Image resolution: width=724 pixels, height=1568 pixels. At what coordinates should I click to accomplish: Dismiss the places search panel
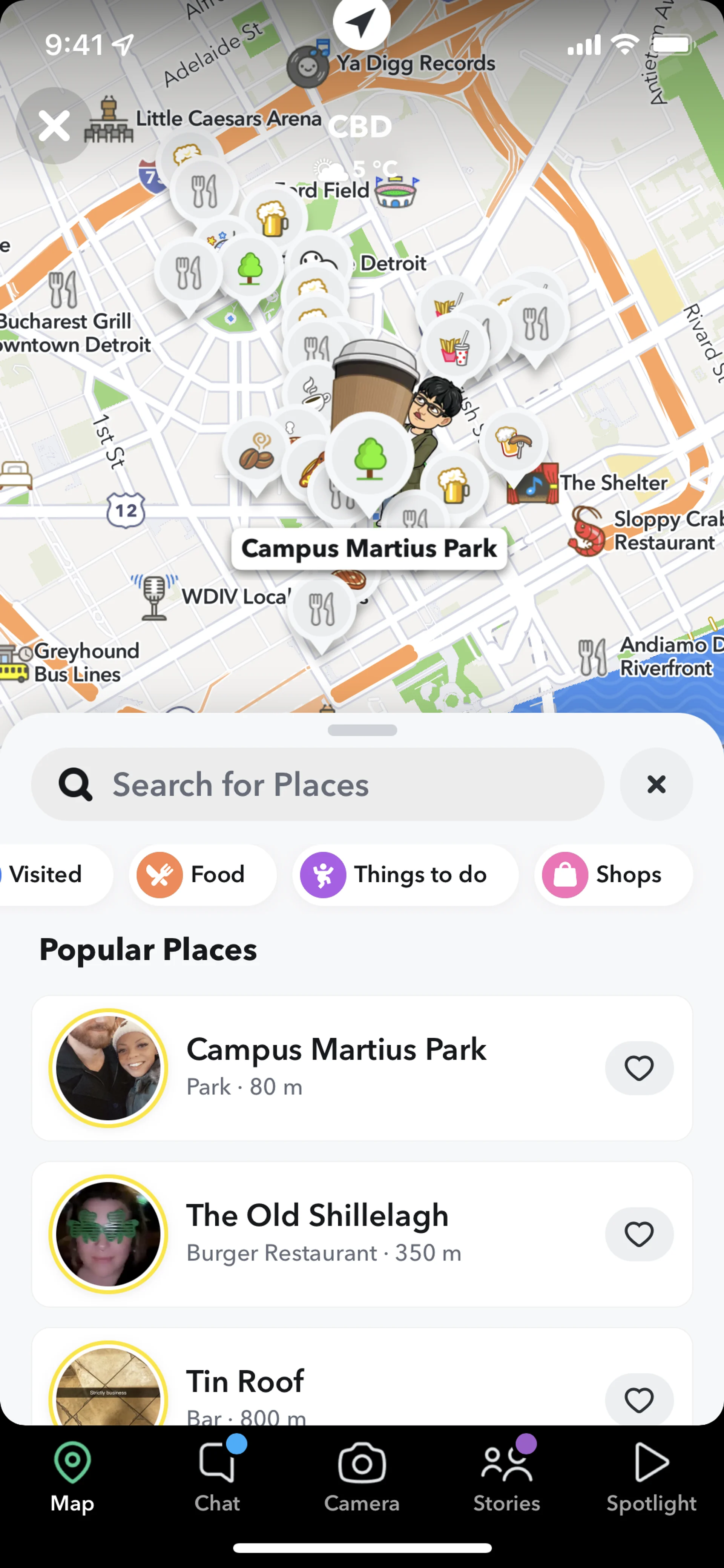pos(656,784)
